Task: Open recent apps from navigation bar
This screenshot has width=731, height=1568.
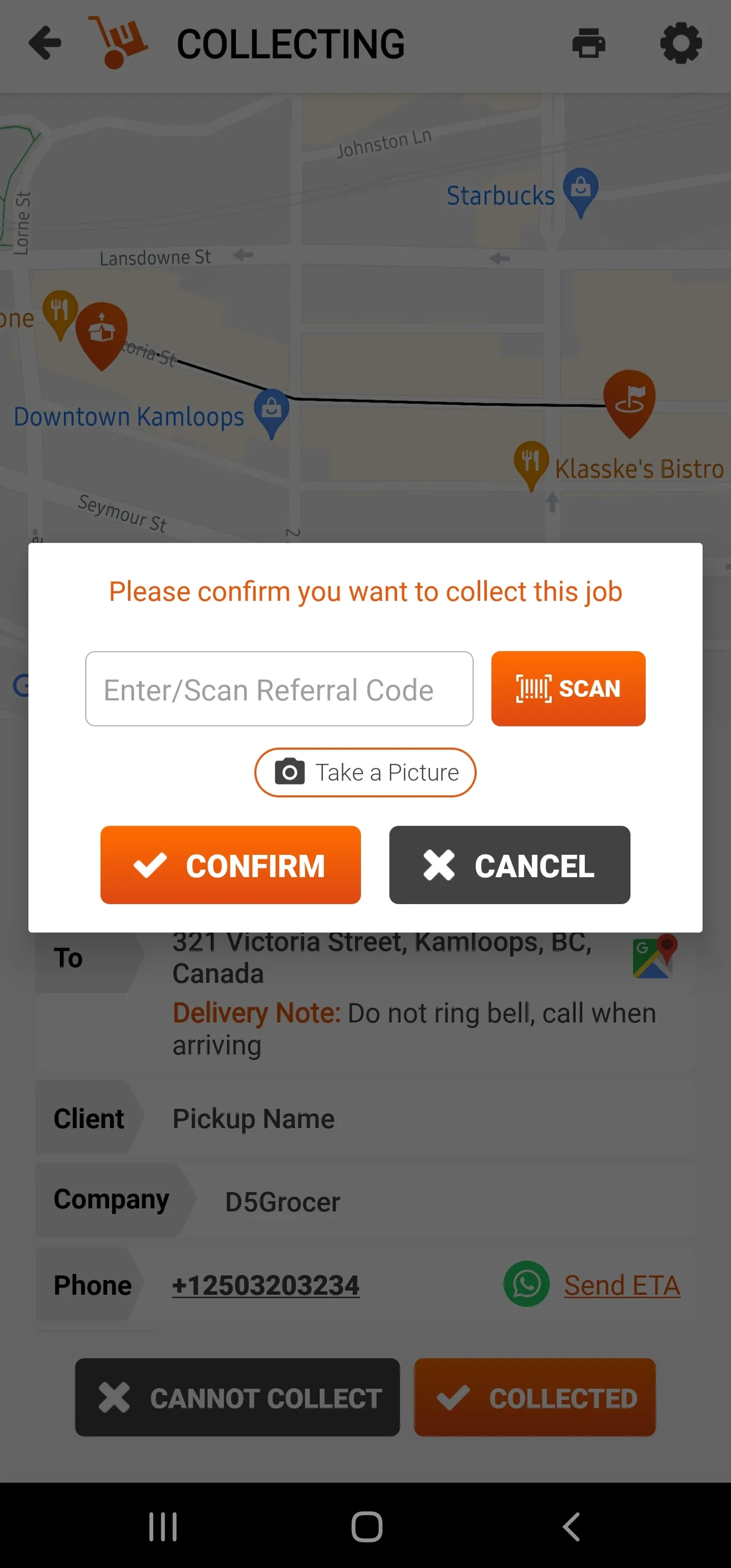Action: [163, 1527]
